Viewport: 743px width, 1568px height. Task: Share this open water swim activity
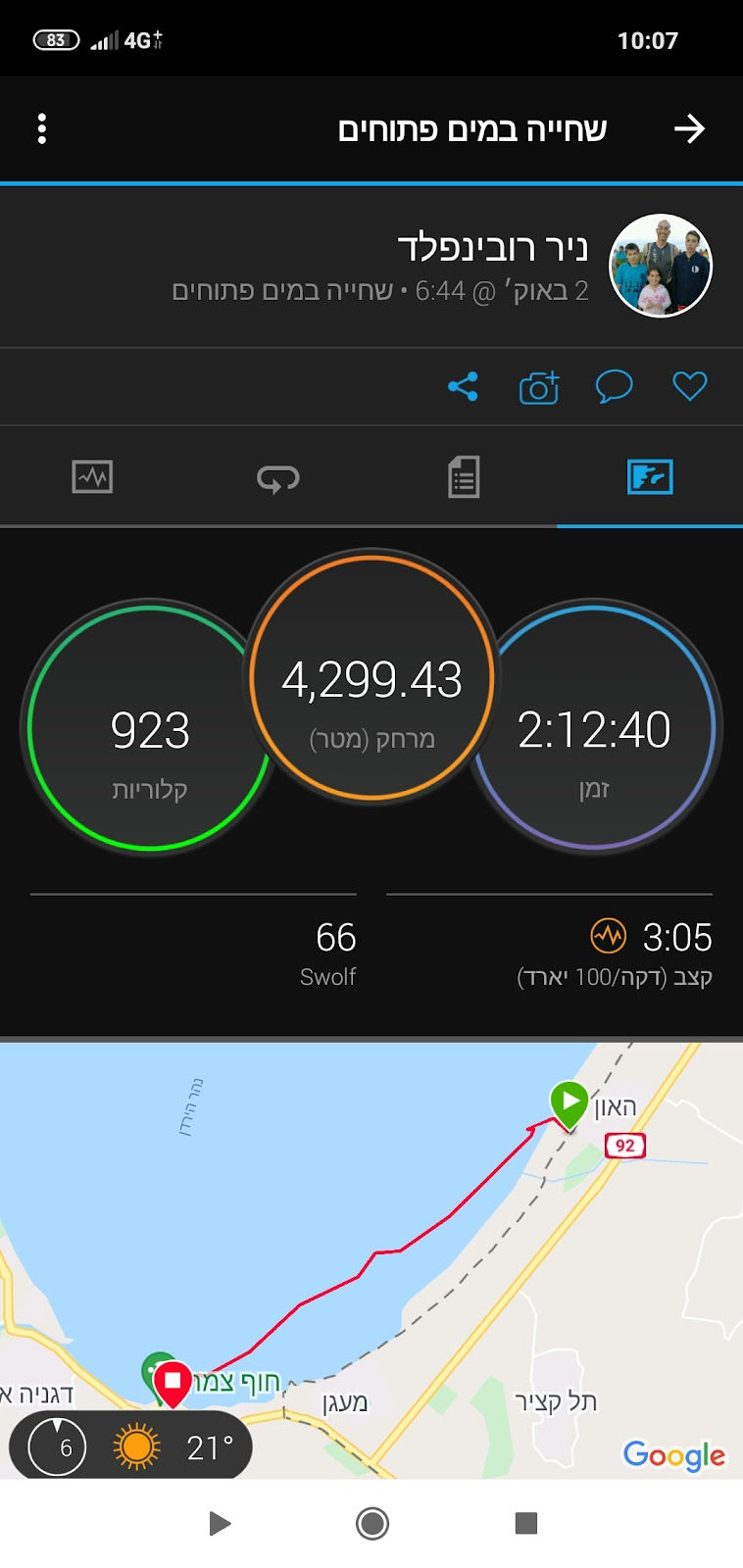point(463,387)
